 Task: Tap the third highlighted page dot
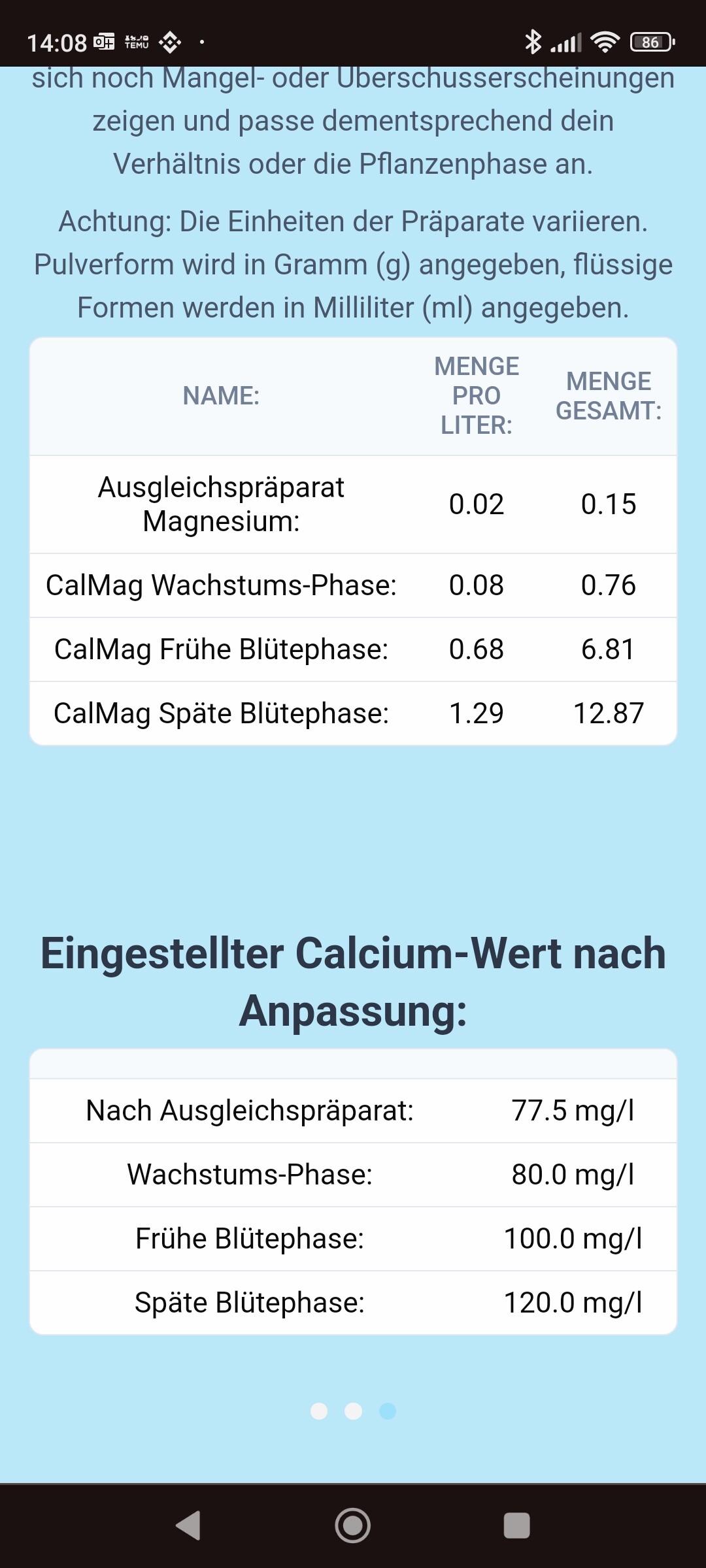[388, 1411]
